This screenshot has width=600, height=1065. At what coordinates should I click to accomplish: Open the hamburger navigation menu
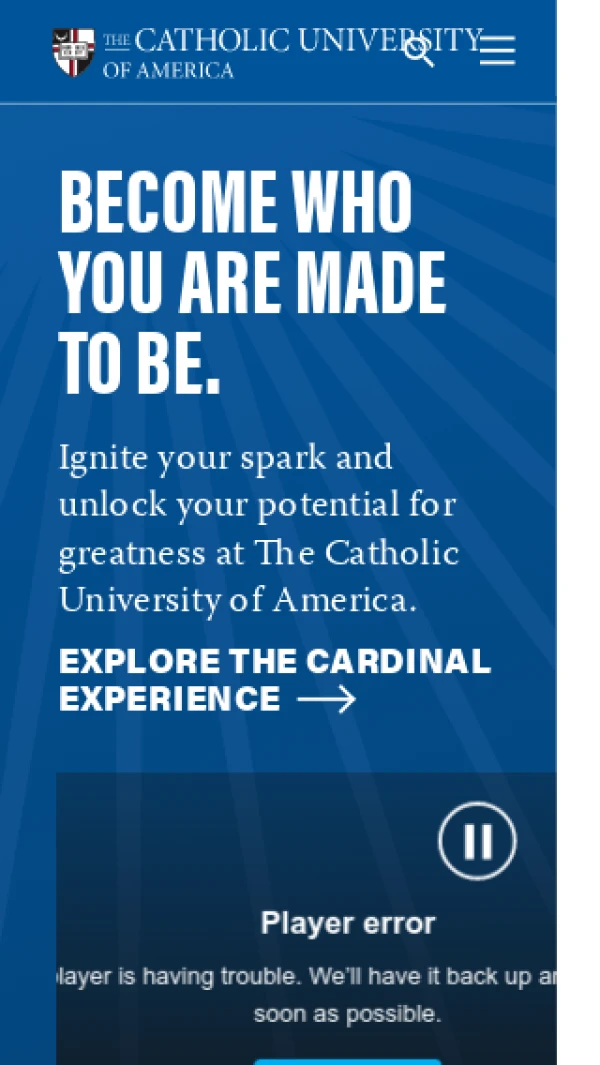coord(497,51)
